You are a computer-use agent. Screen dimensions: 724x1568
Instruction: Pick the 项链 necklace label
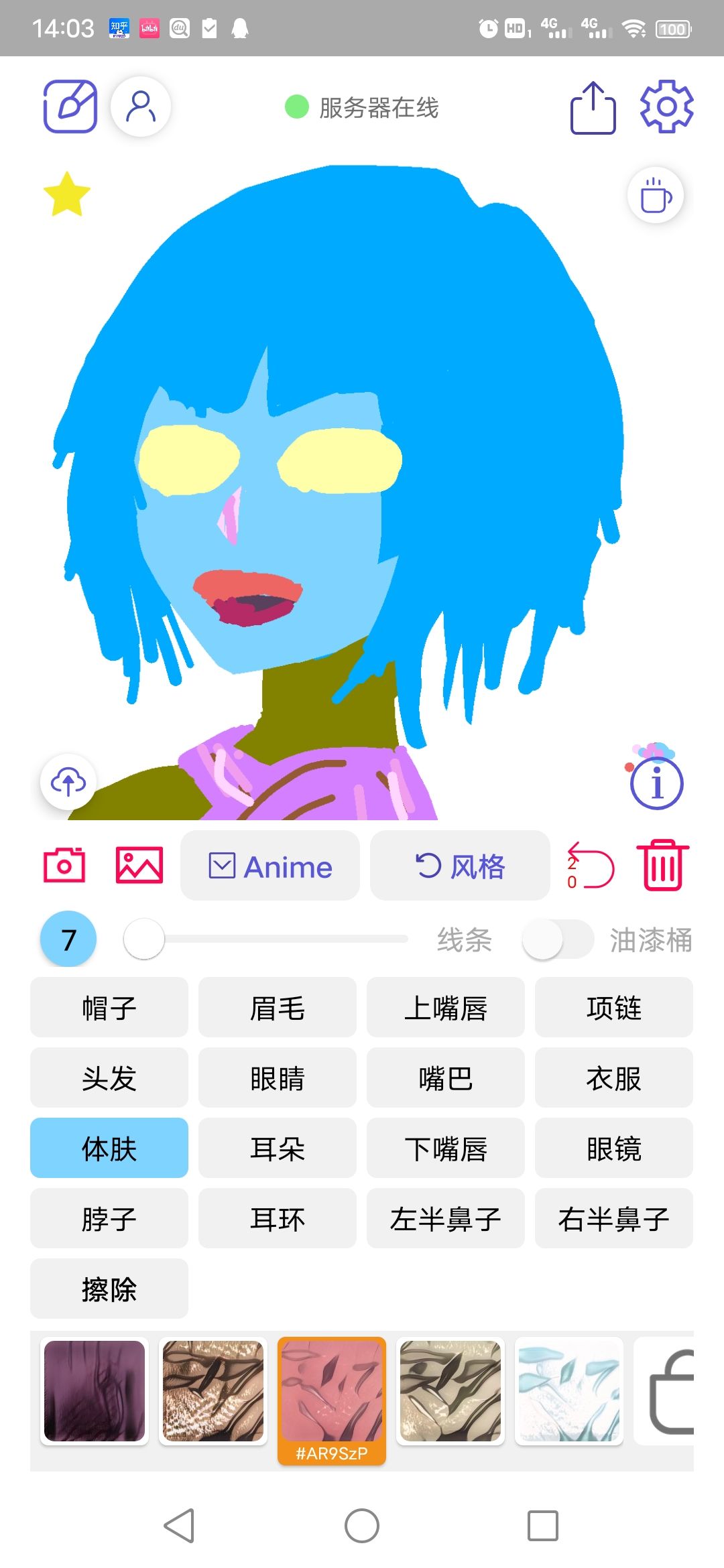pyautogui.click(x=614, y=1007)
